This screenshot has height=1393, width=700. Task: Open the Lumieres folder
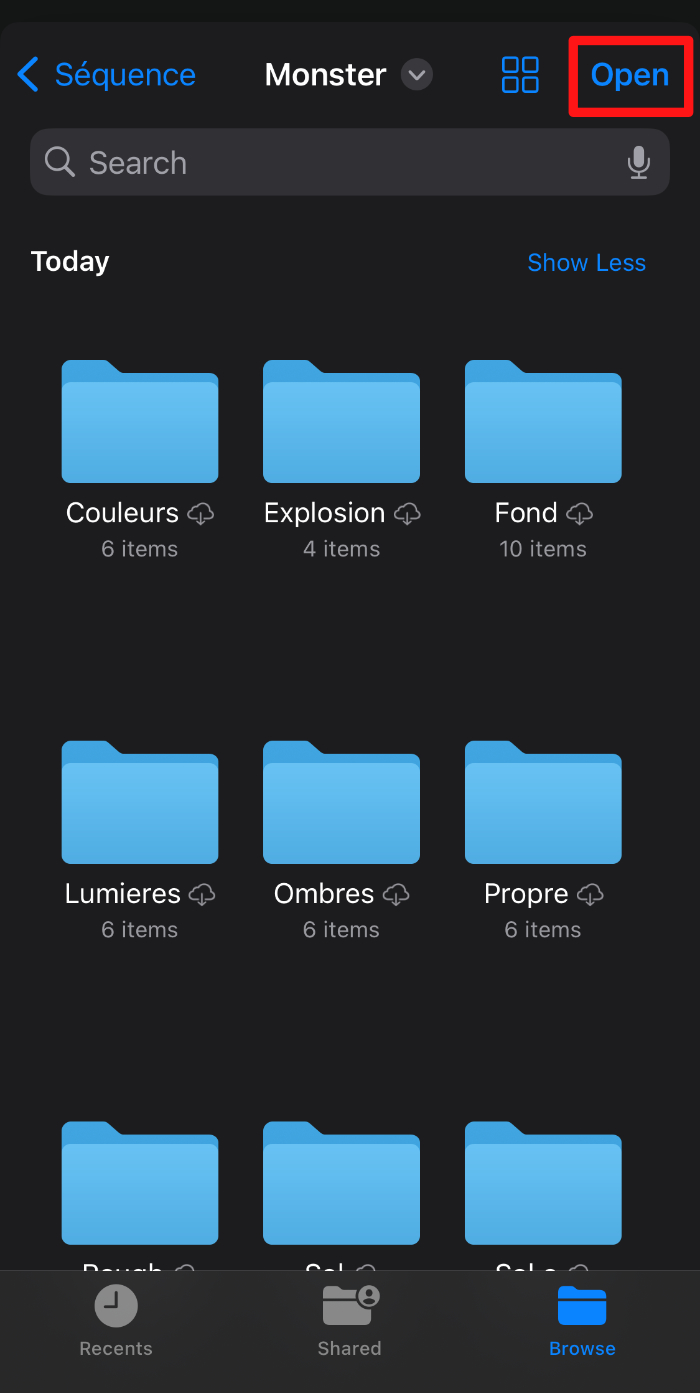(x=140, y=803)
